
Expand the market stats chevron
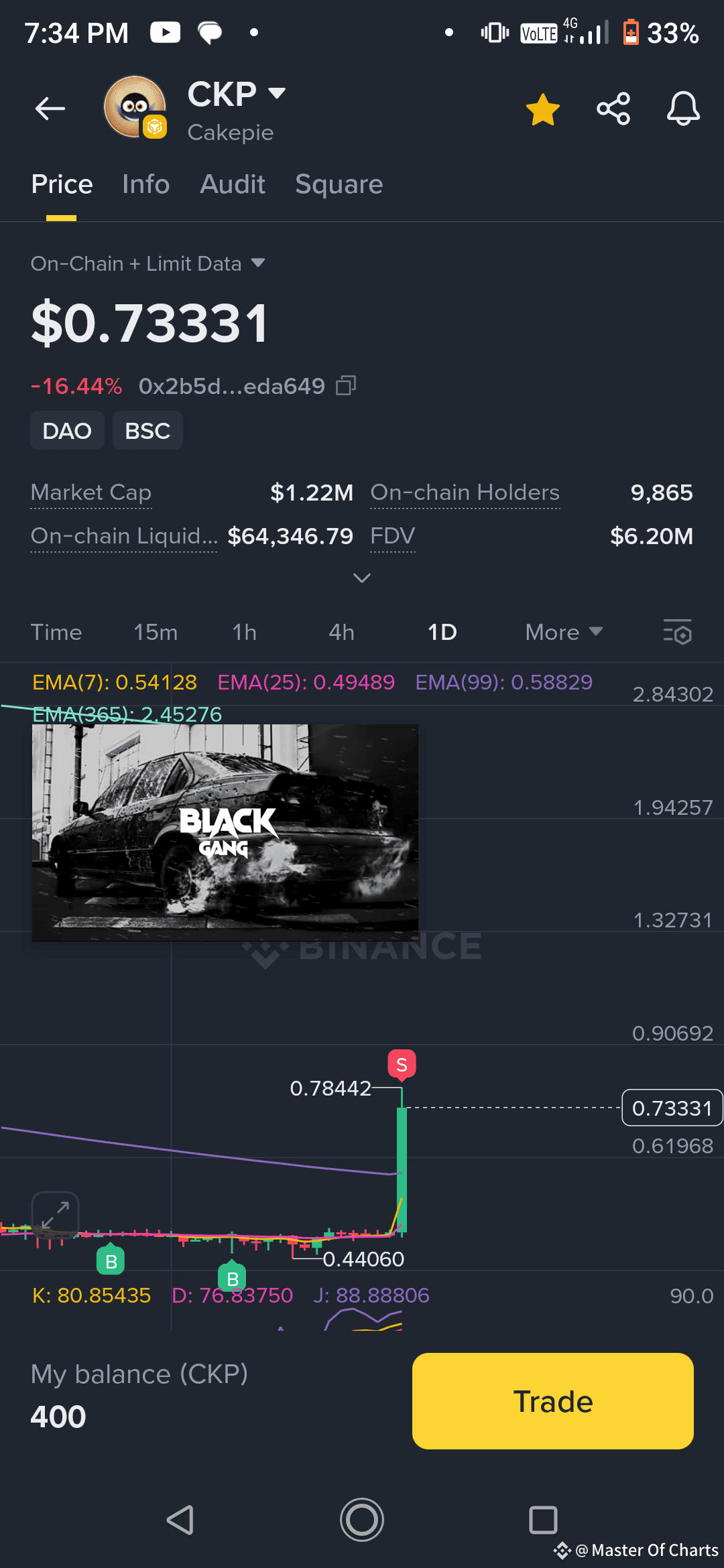click(362, 578)
